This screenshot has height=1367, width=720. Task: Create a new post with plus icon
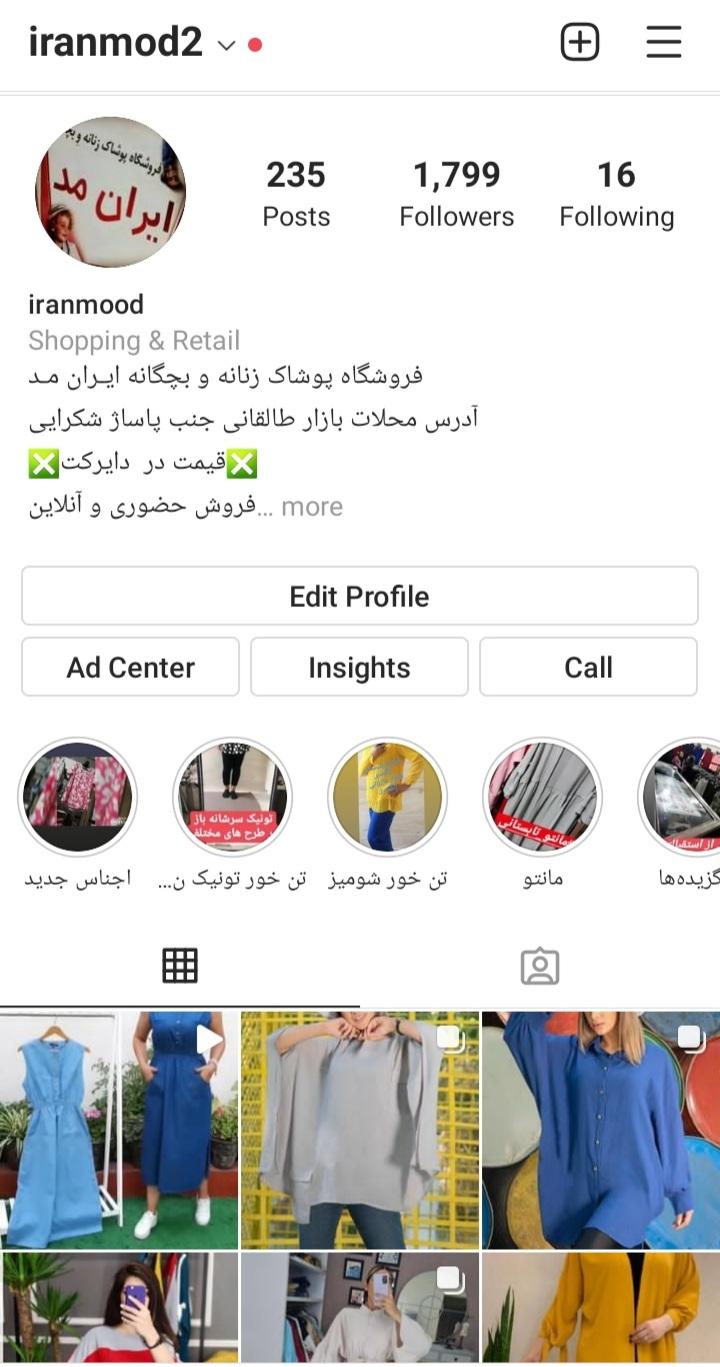pos(579,43)
